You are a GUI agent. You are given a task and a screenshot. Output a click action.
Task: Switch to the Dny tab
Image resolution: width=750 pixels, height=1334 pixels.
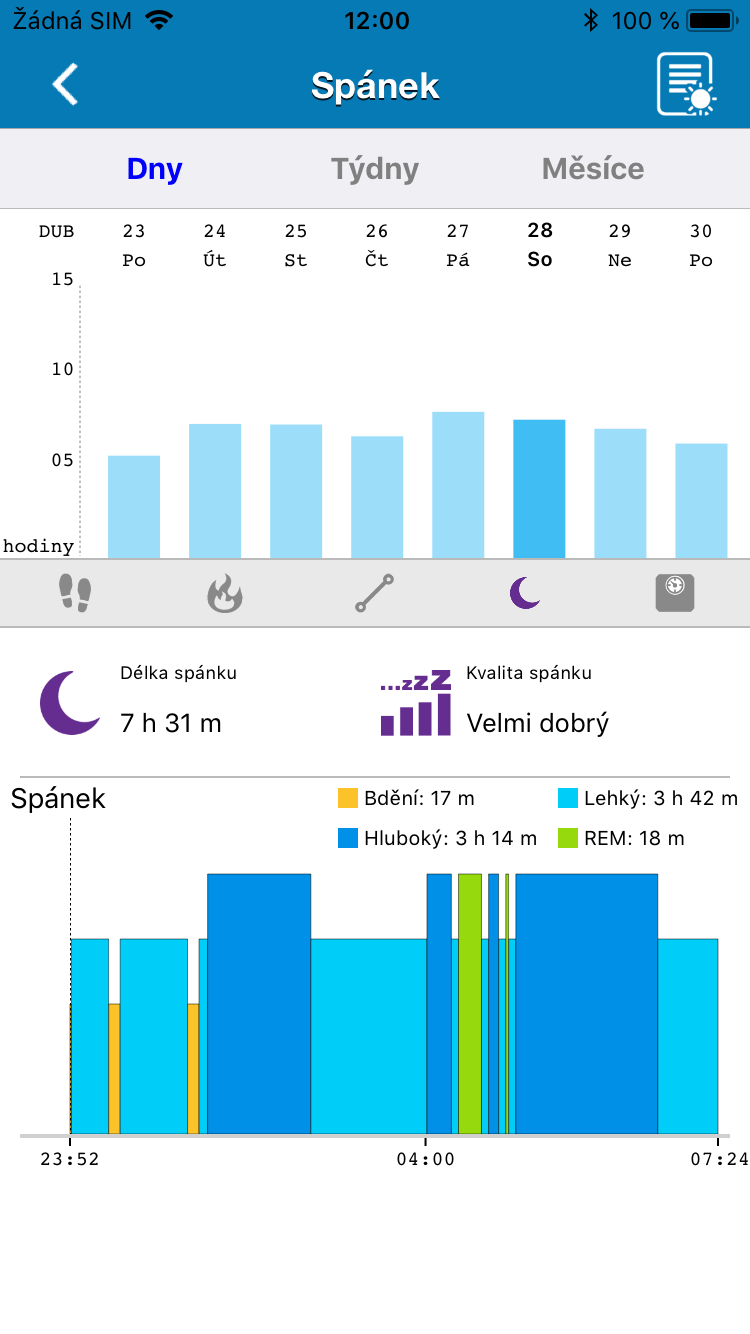click(154, 169)
